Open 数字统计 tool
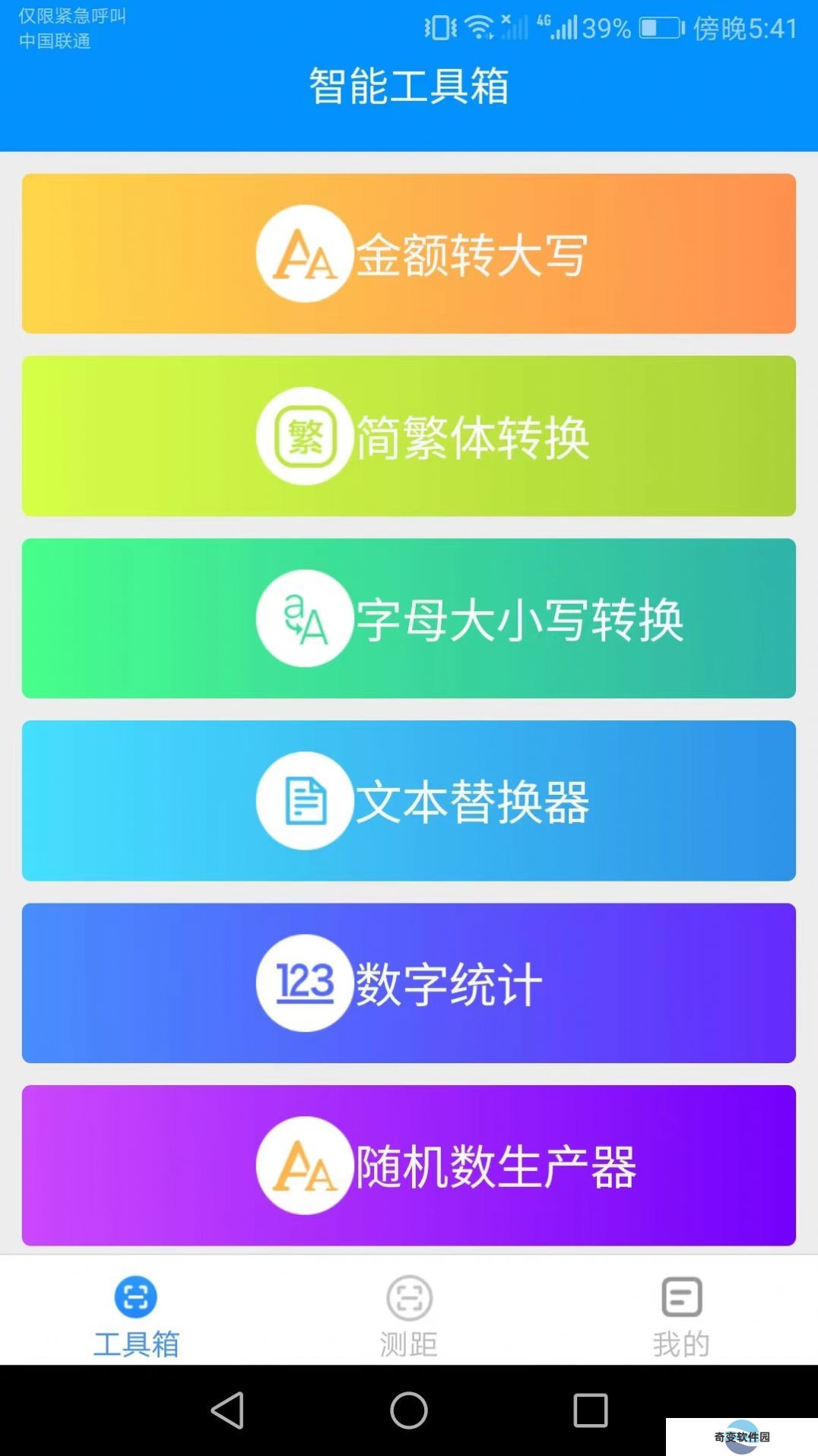Image resolution: width=818 pixels, height=1456 pixels. (409, 983)
